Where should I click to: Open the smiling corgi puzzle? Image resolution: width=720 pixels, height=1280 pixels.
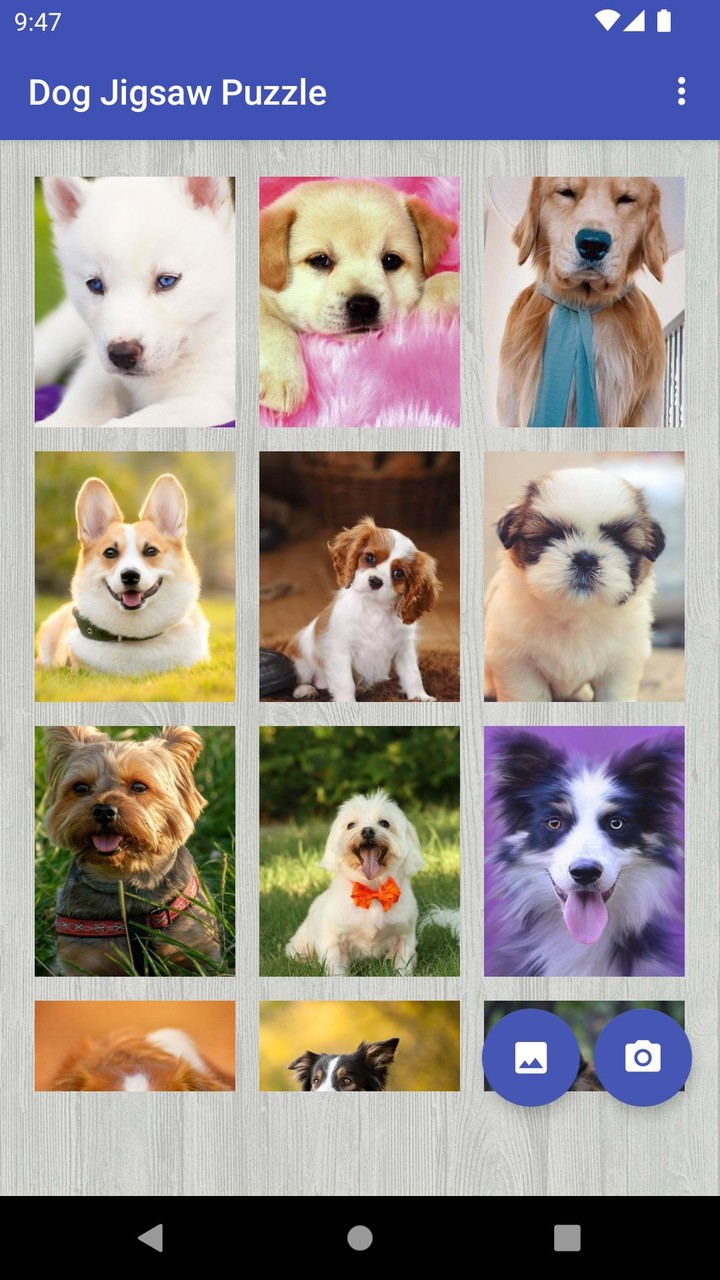[135, 575]
